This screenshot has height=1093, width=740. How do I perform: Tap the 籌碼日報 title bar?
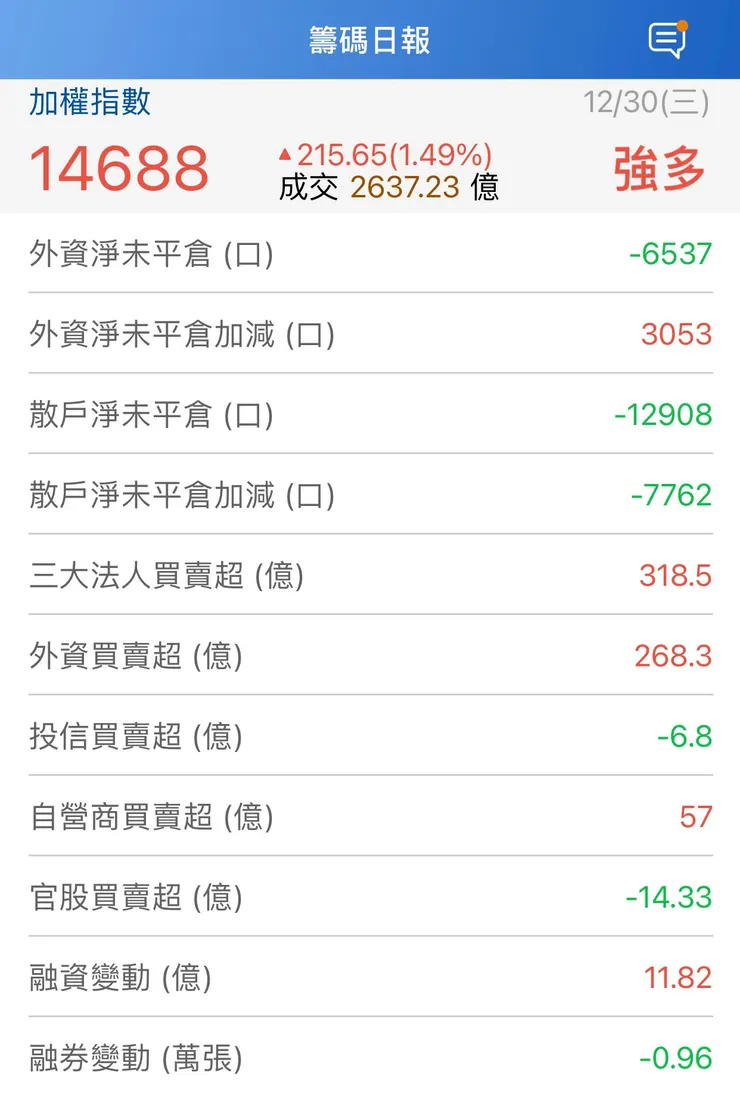[370, 38]
